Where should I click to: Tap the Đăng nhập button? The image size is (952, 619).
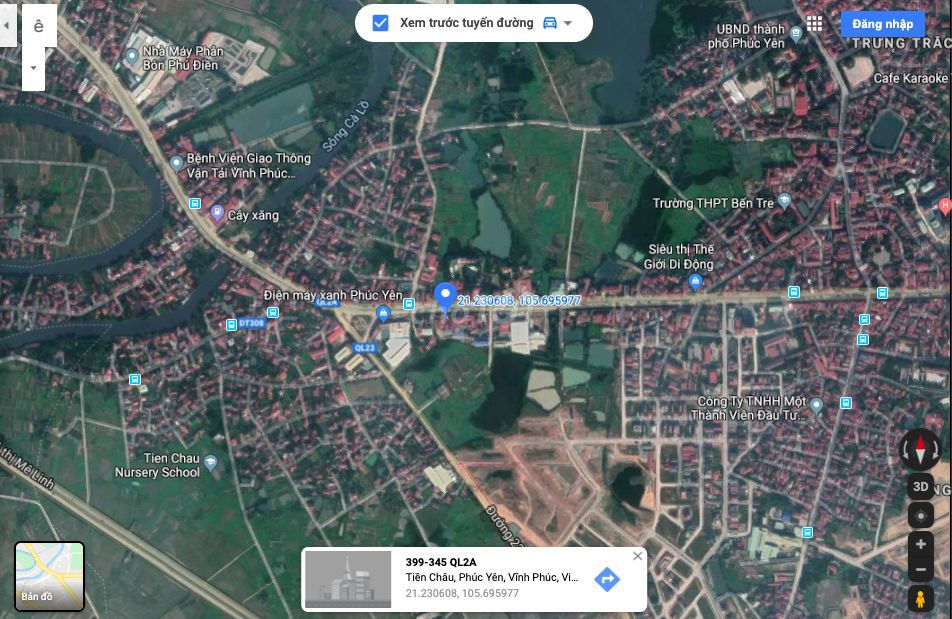882,24
